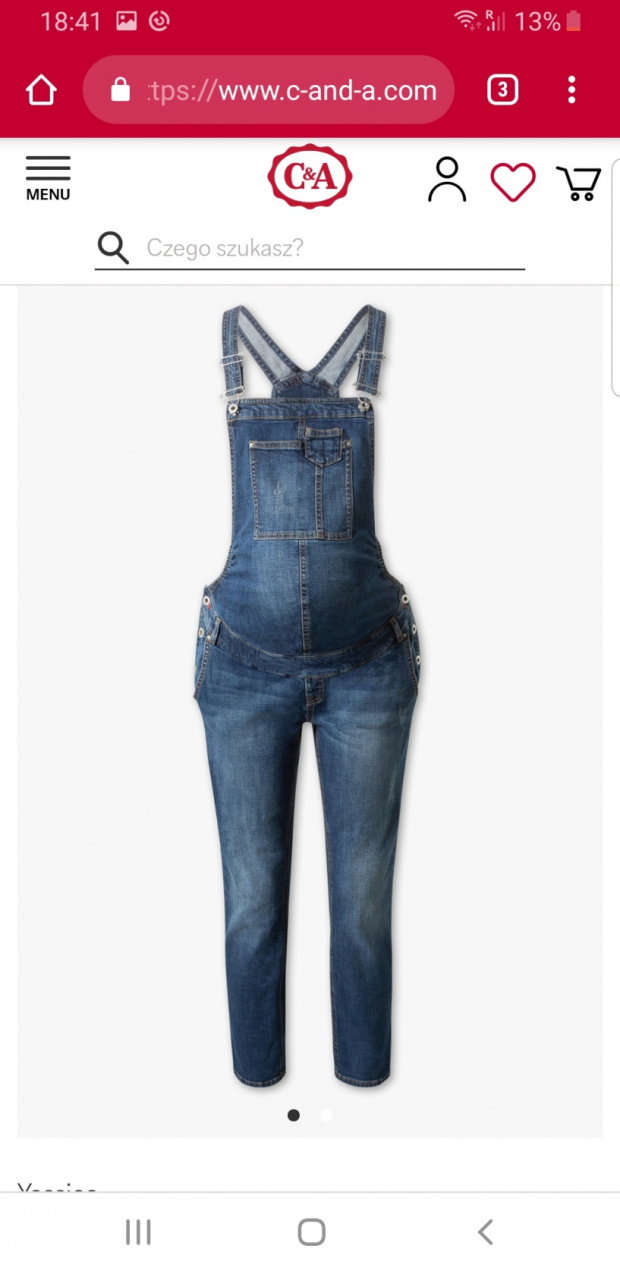Select the second image indicator dot
This screenshot has width=620, height=1274.
tap(326, 1115)
